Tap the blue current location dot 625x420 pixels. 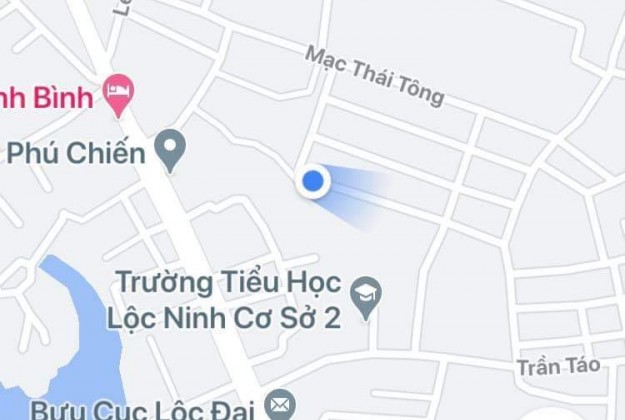313,181
